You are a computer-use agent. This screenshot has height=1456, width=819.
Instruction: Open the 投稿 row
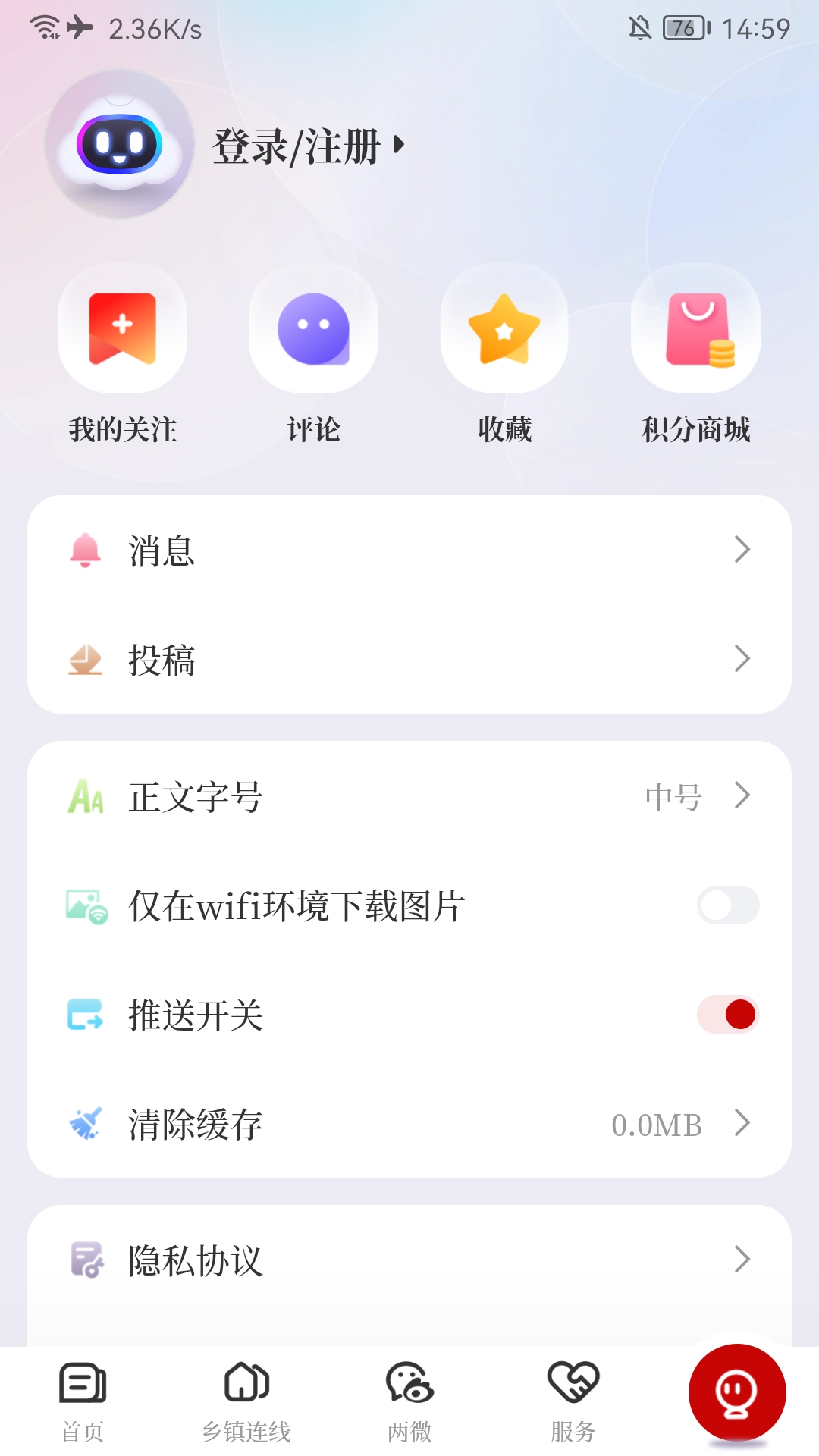tap(409, 659)
